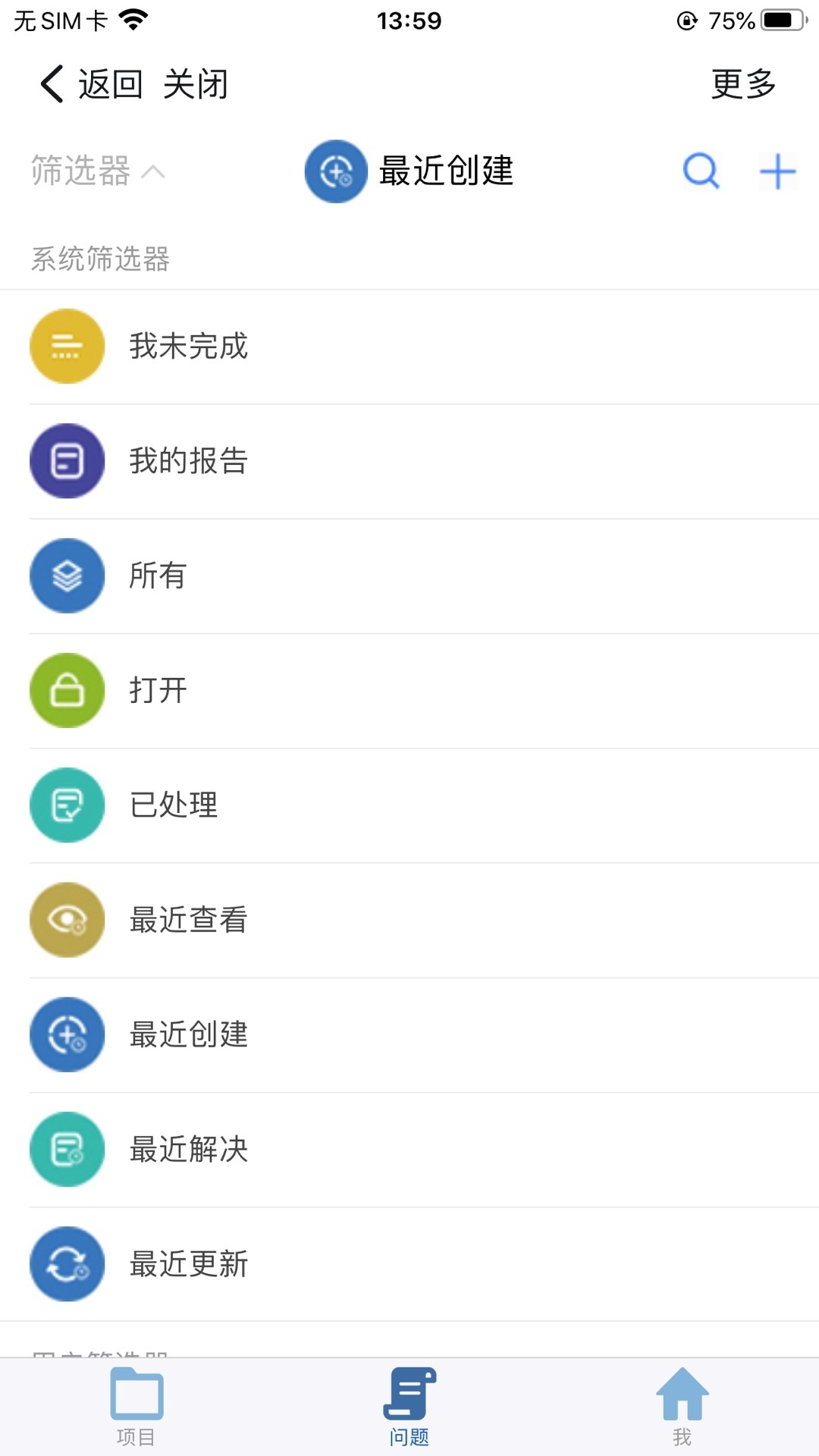
Task: Select 最近创建 in the filter list
Action: (x=188, y=1034)
